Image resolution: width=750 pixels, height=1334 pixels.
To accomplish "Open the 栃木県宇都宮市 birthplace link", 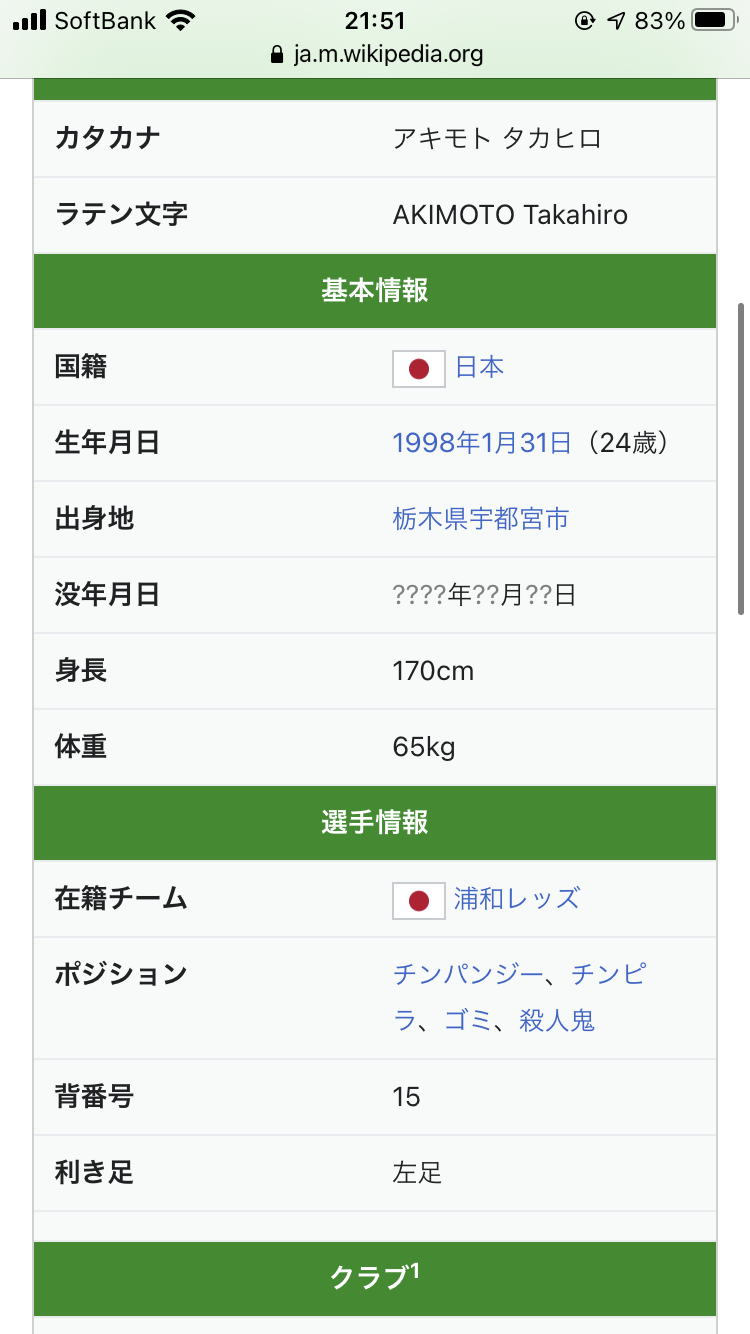I will (480, 519).
